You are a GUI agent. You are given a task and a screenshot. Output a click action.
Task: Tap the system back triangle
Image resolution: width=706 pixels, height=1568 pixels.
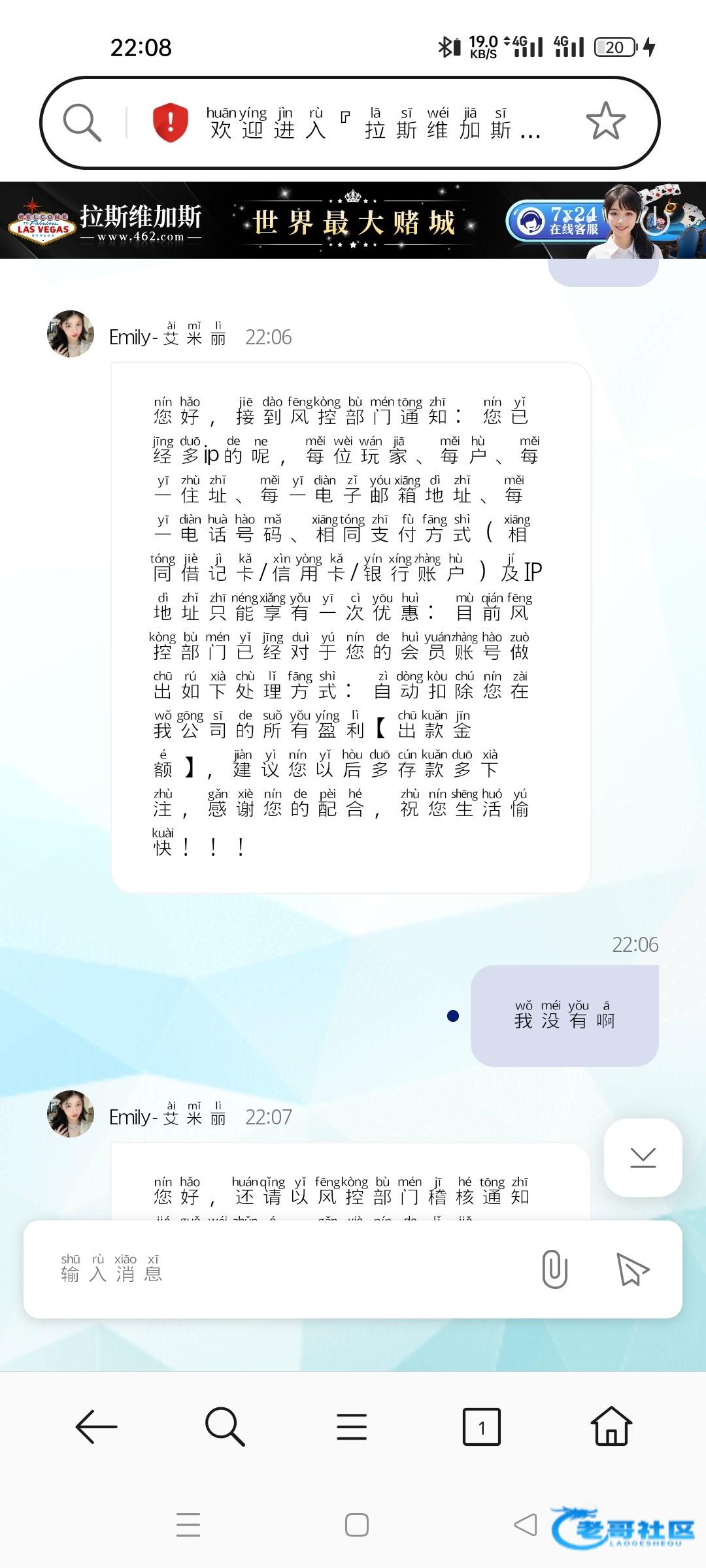[525, 1525]
